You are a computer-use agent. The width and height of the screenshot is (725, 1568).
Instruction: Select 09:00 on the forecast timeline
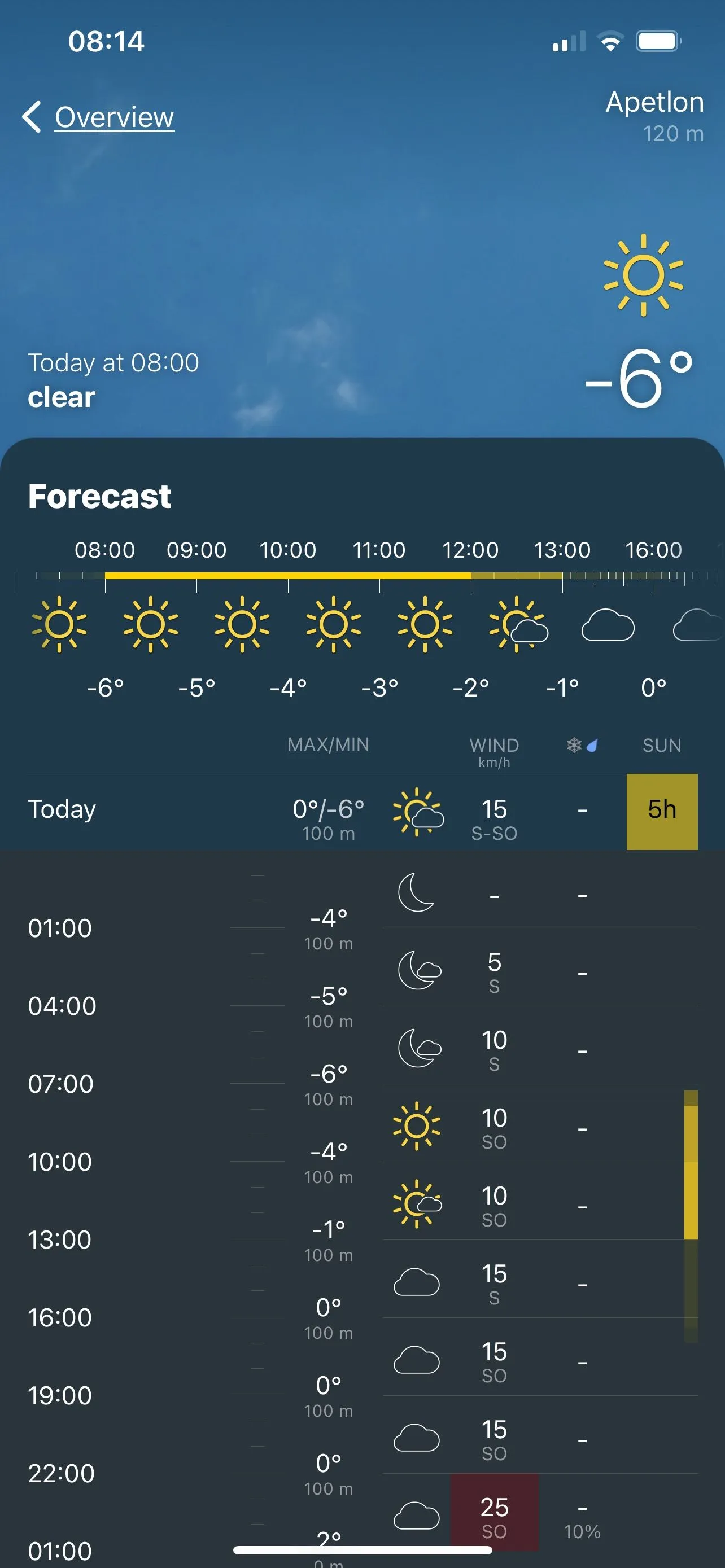coord(196,550)
